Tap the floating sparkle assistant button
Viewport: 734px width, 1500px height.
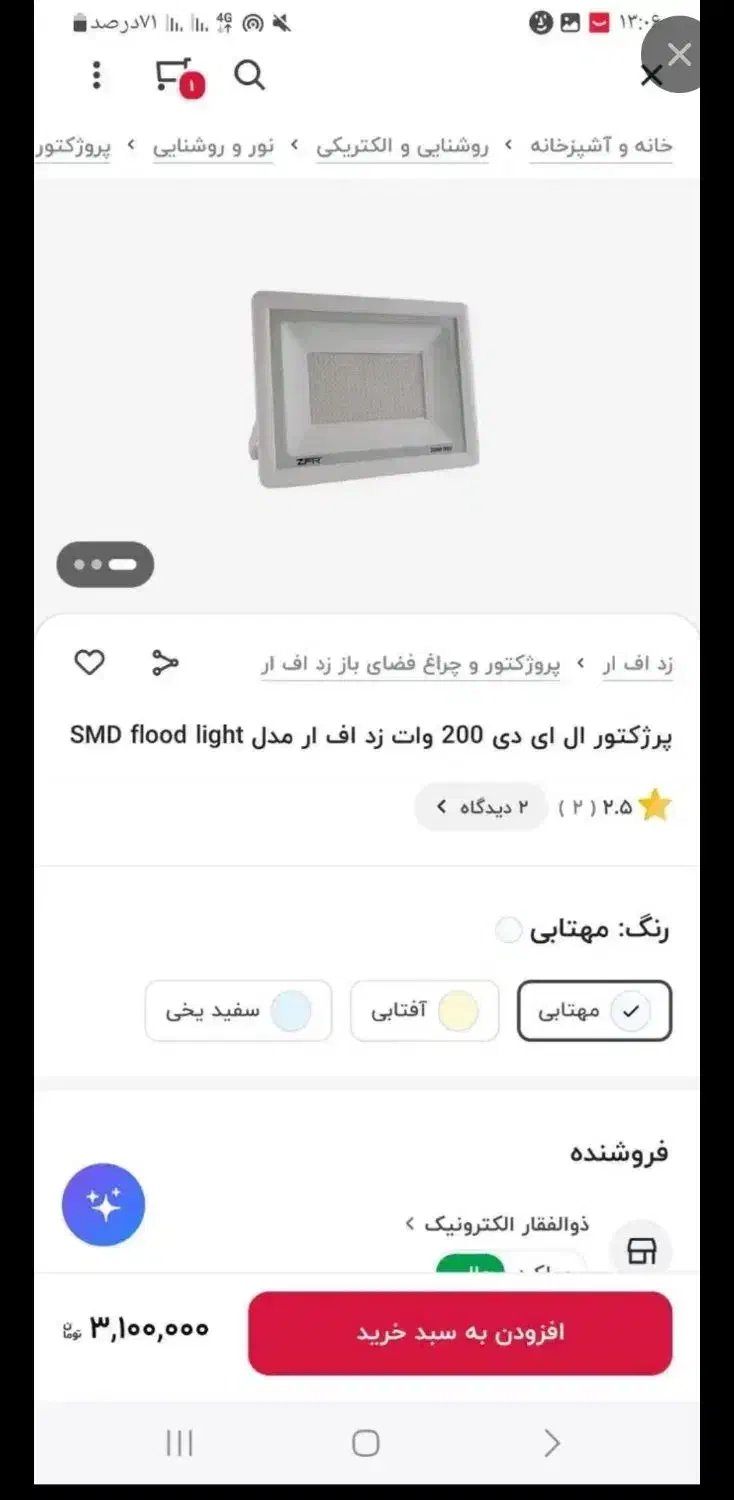[103, 1205]
